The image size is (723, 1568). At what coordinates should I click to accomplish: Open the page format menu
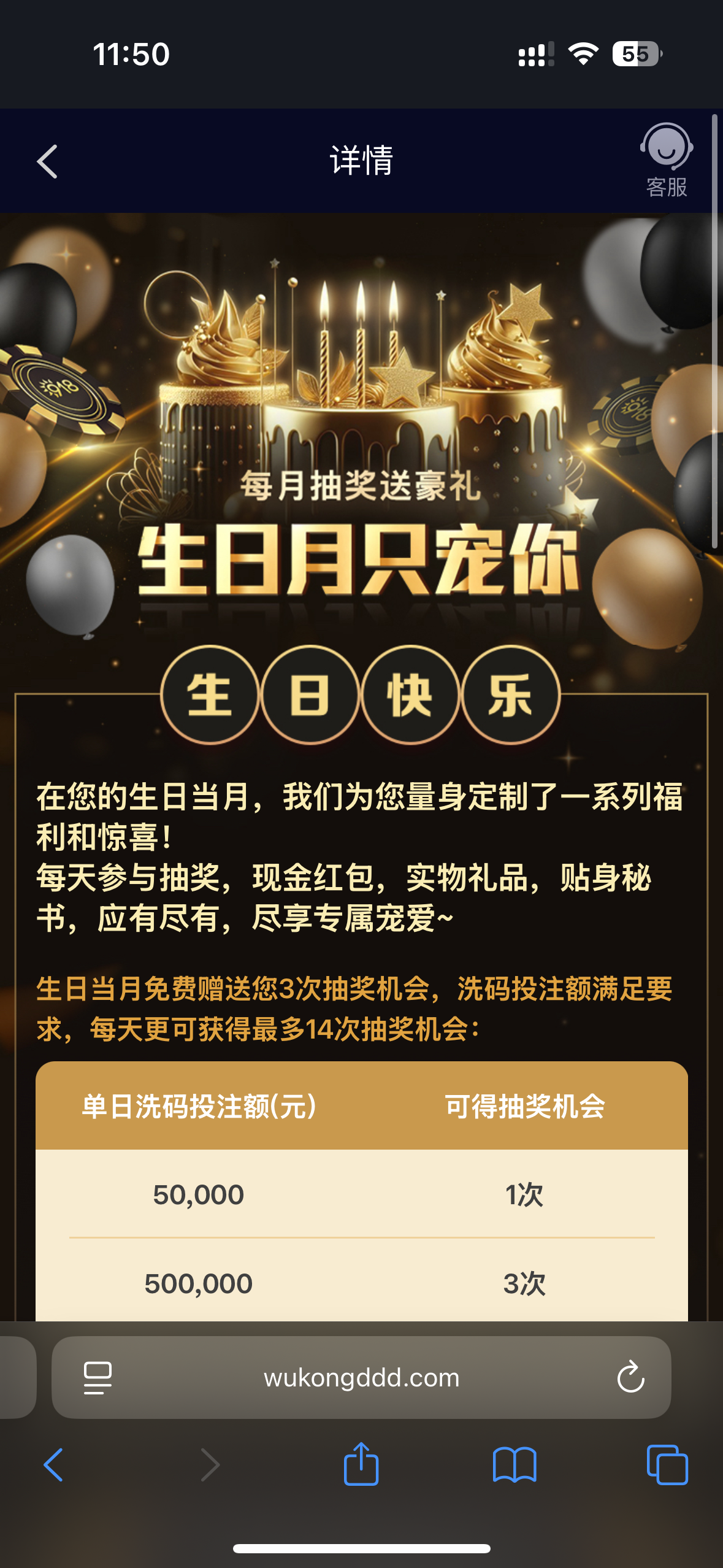pos(98,1378)
